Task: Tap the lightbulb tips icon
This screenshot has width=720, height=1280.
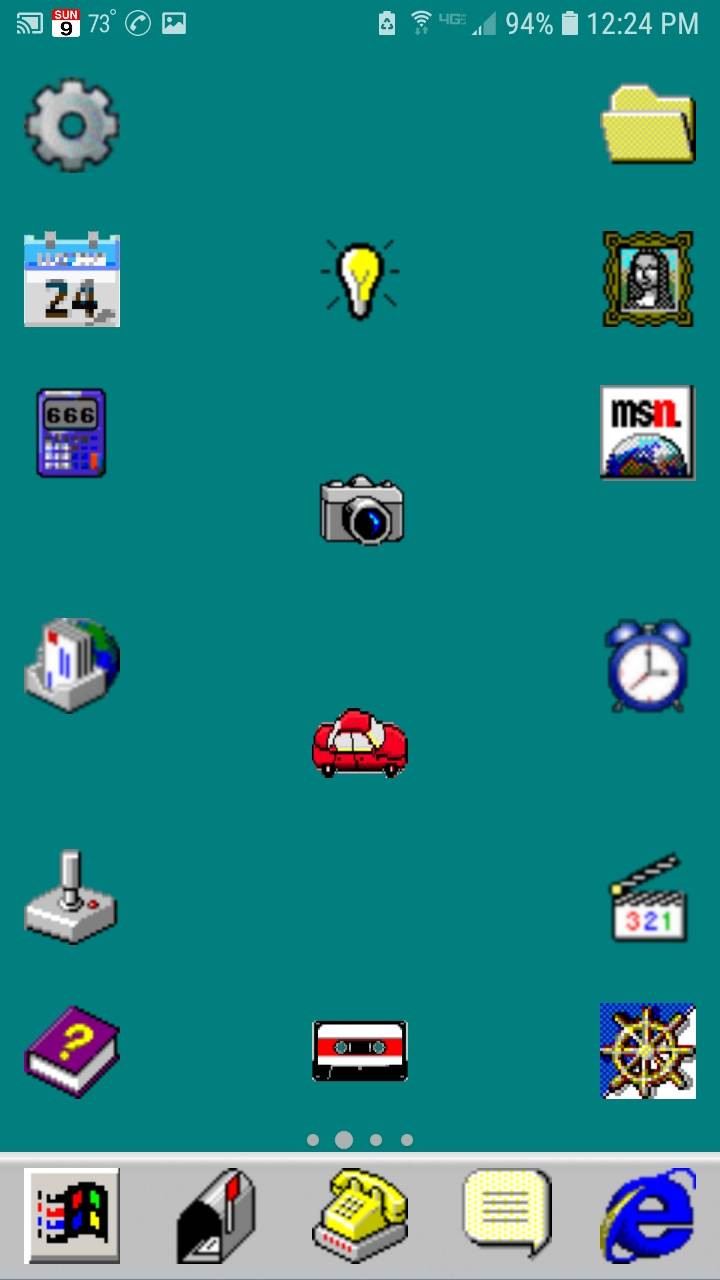Action: pos(360,278)
